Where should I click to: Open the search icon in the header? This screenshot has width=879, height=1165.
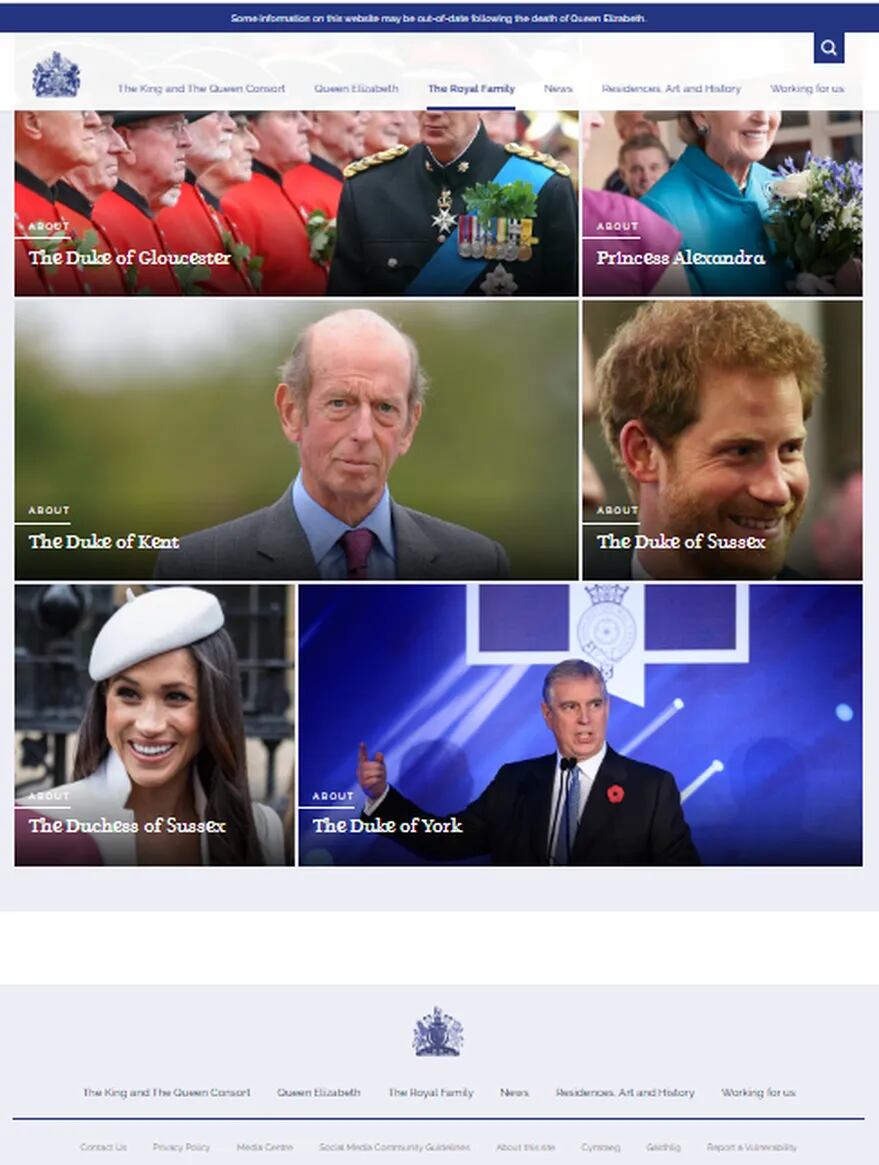(x=828, y=47)
